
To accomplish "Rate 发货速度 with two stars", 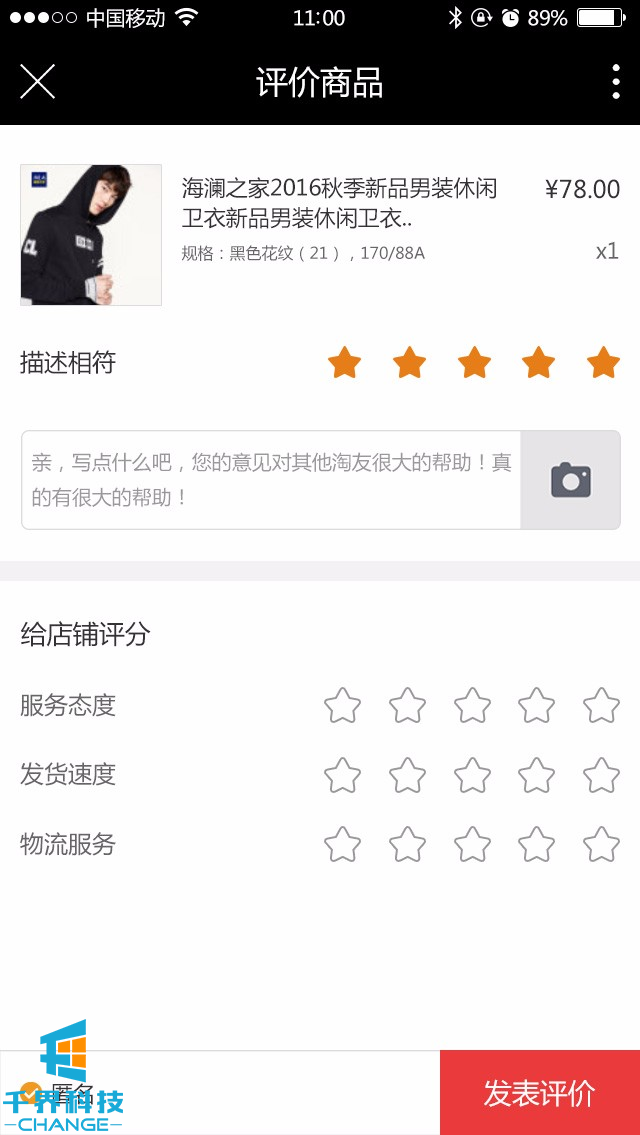I will click(x=407, y=775).
